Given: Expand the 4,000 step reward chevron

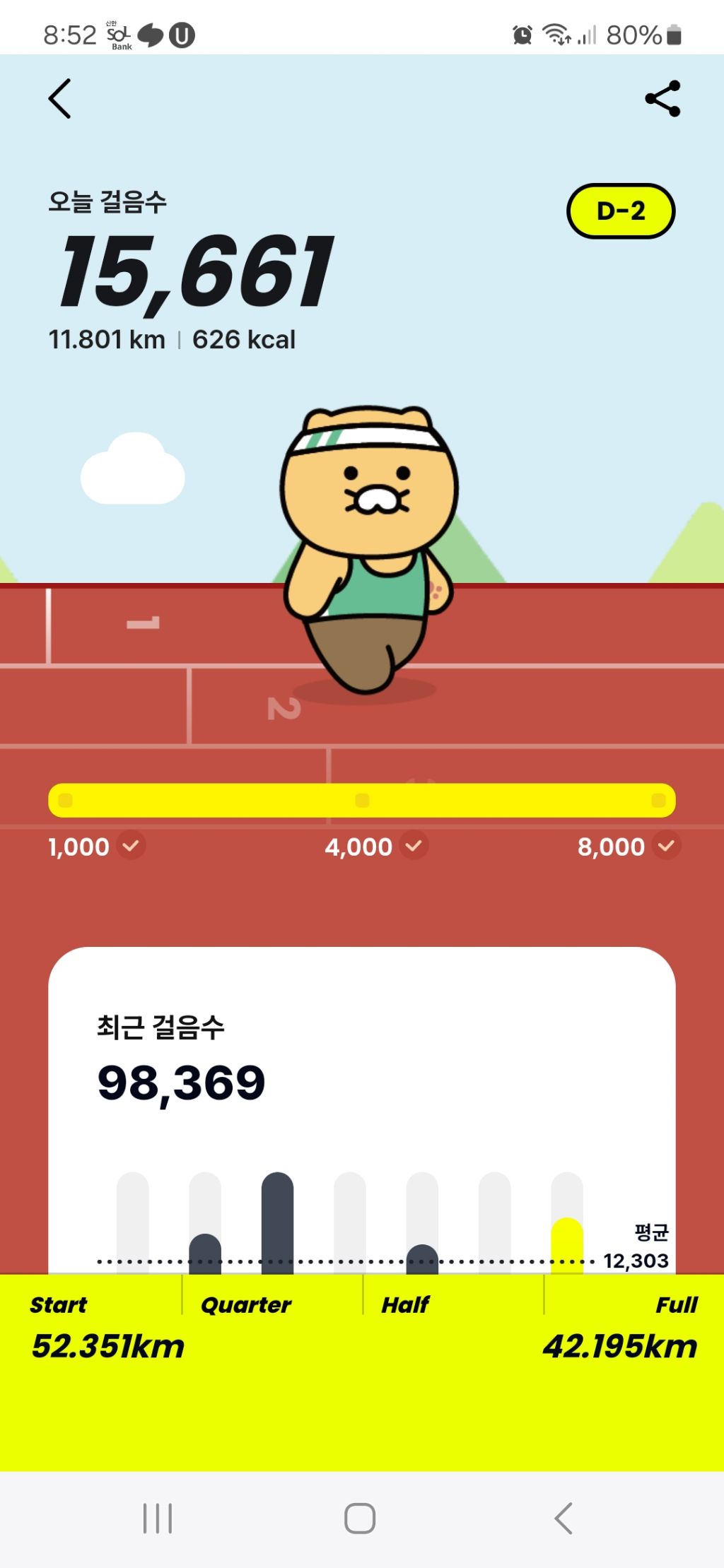Looking at the screenshot, I should click(x=414, y=846).
